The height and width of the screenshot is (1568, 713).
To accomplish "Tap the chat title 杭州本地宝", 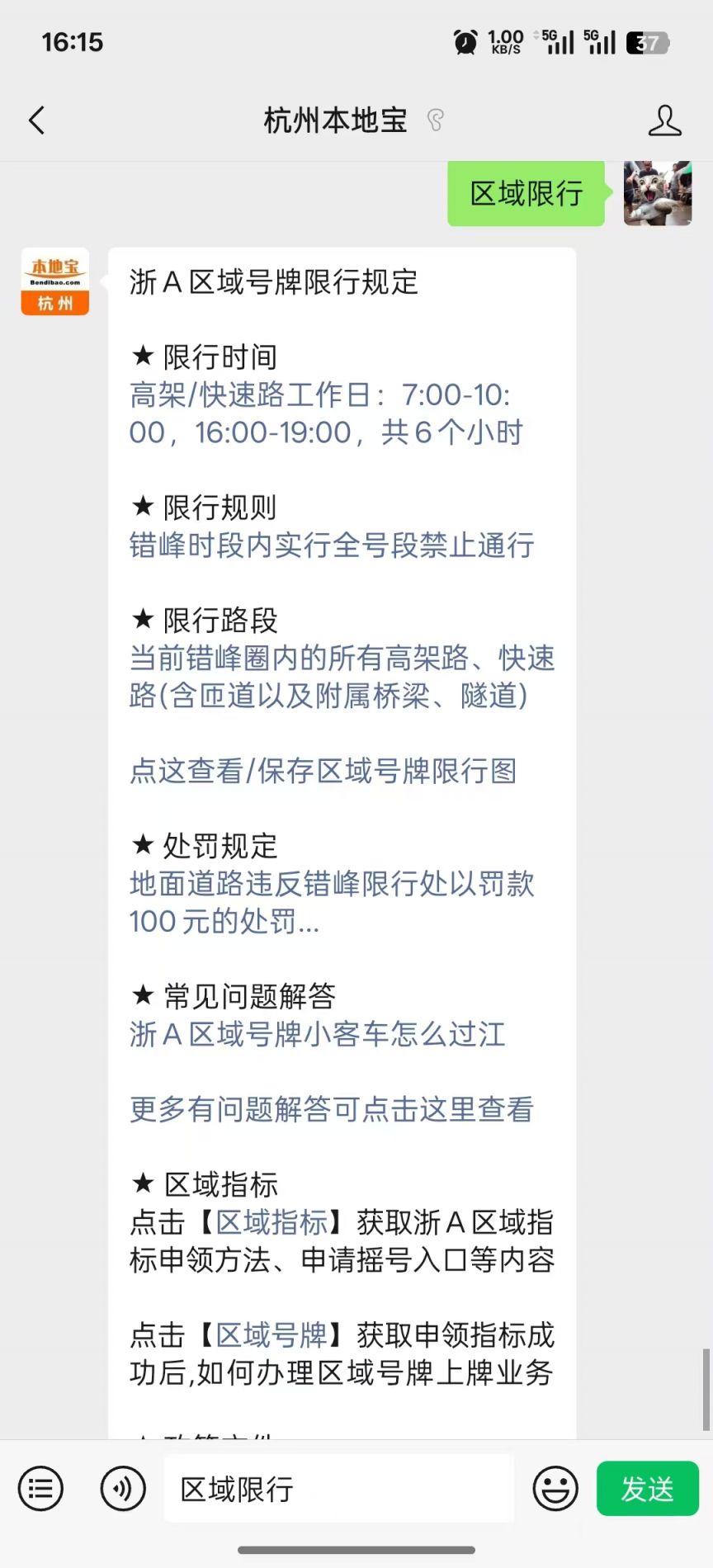I will pos(335,120).
